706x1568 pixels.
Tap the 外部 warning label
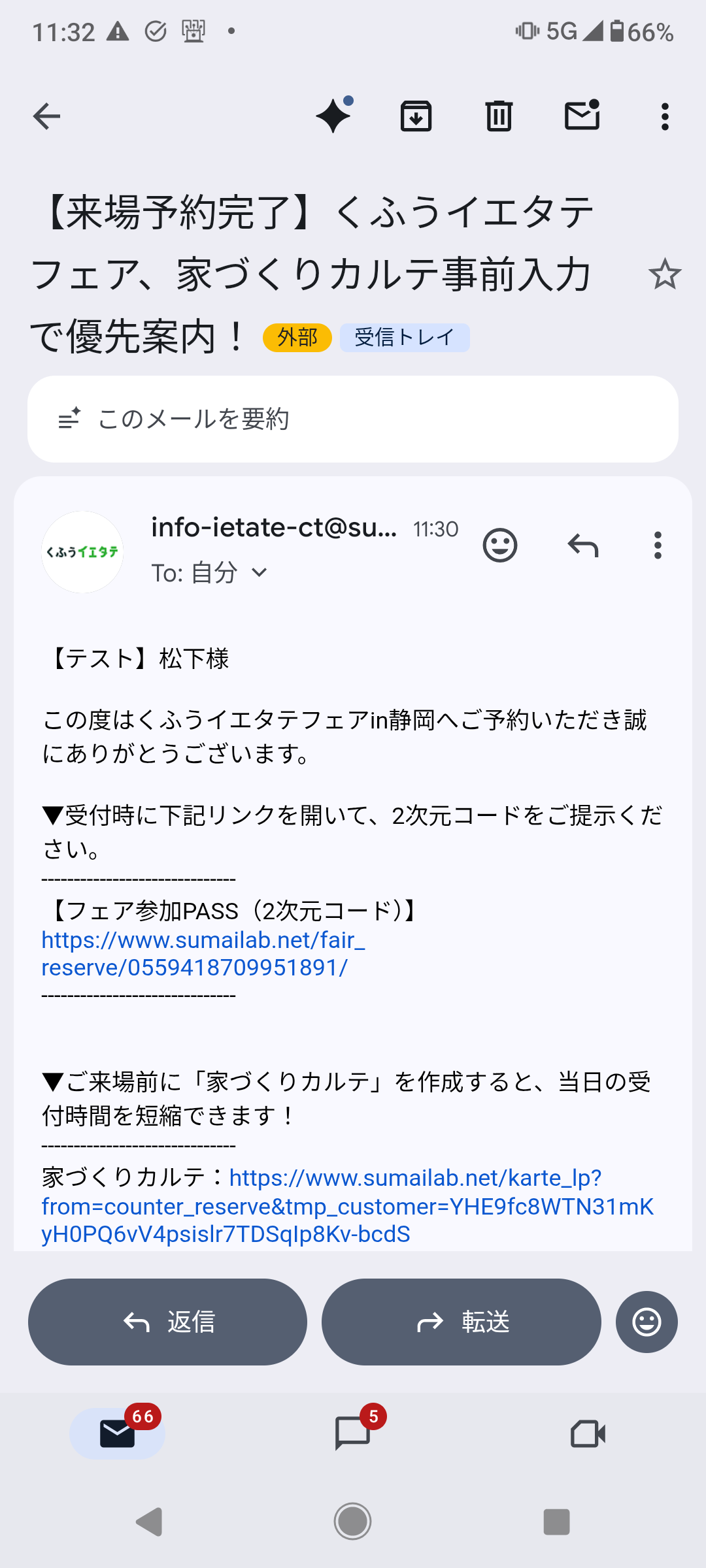click(x=297, y=338)
